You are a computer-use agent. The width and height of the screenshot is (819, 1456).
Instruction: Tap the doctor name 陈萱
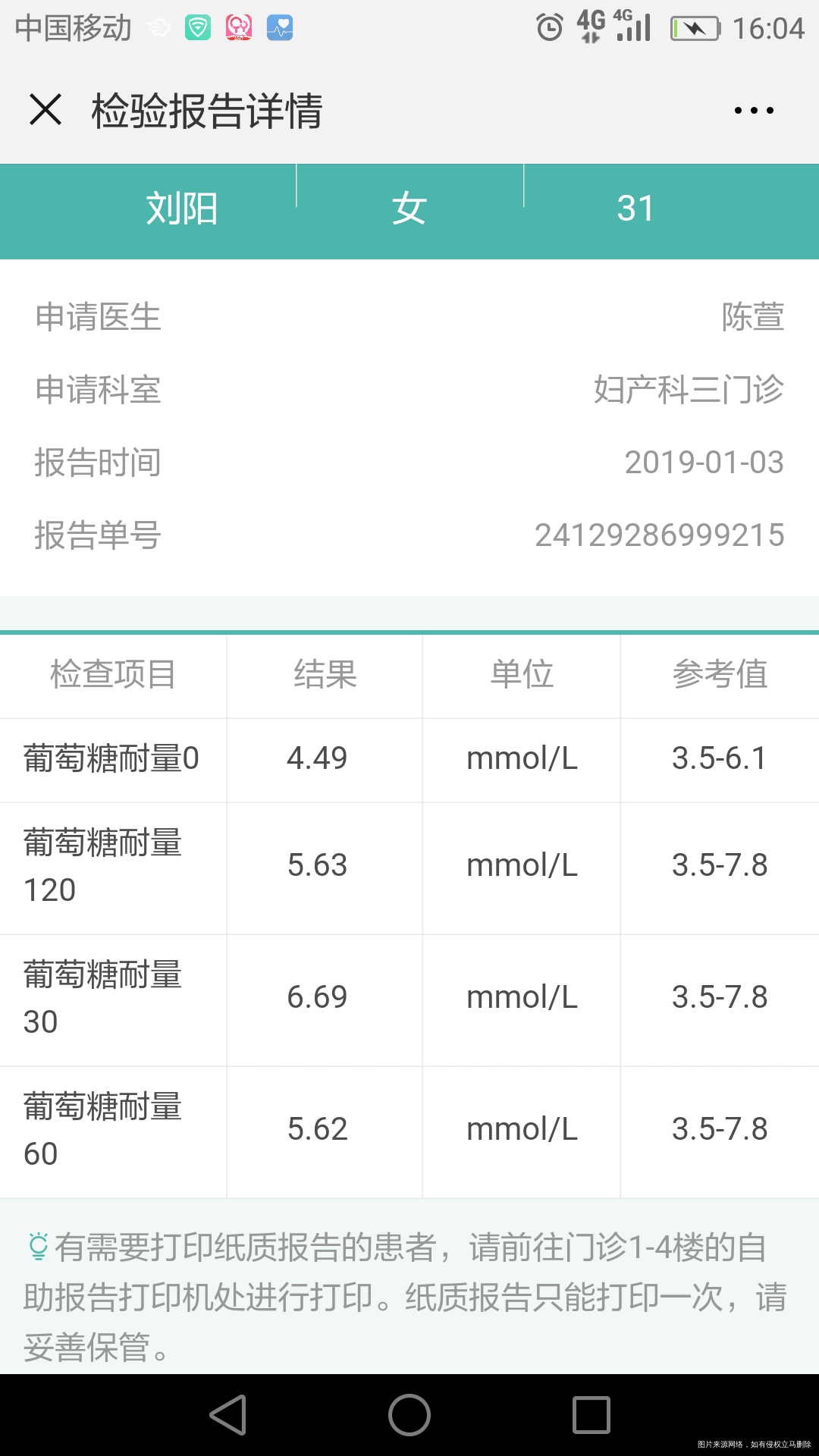[752, 318]
